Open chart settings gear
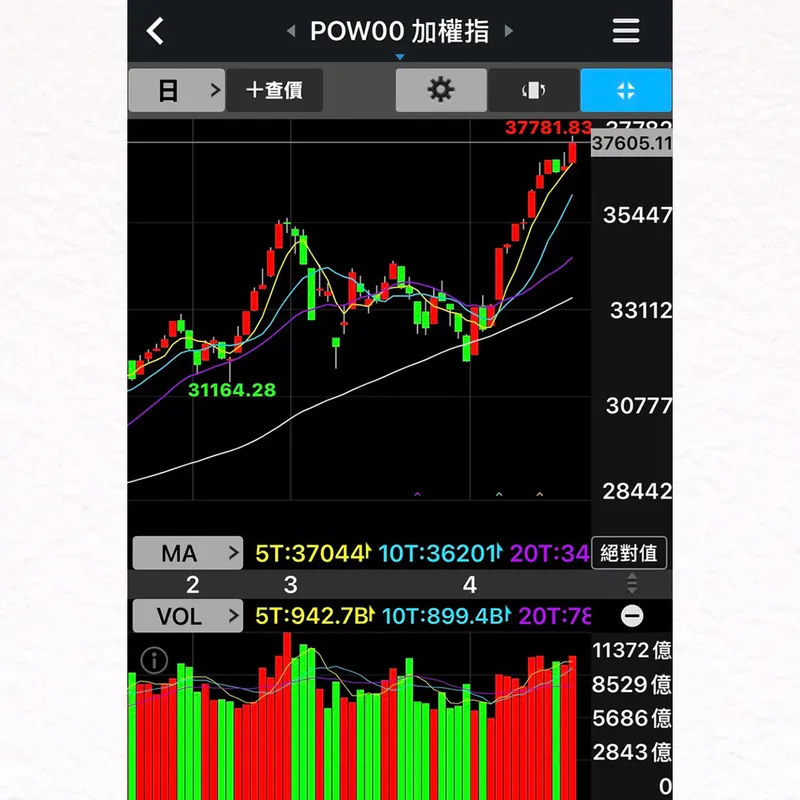Viewport: 800px width, 800px height. coord(441,90)
